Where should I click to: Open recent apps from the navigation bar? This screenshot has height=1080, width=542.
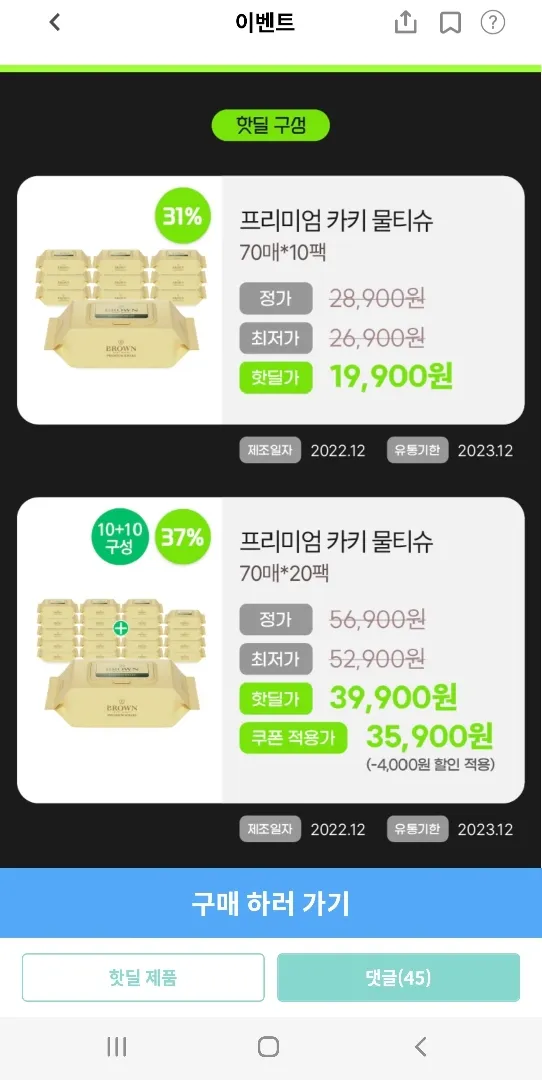click(116, 1047)
